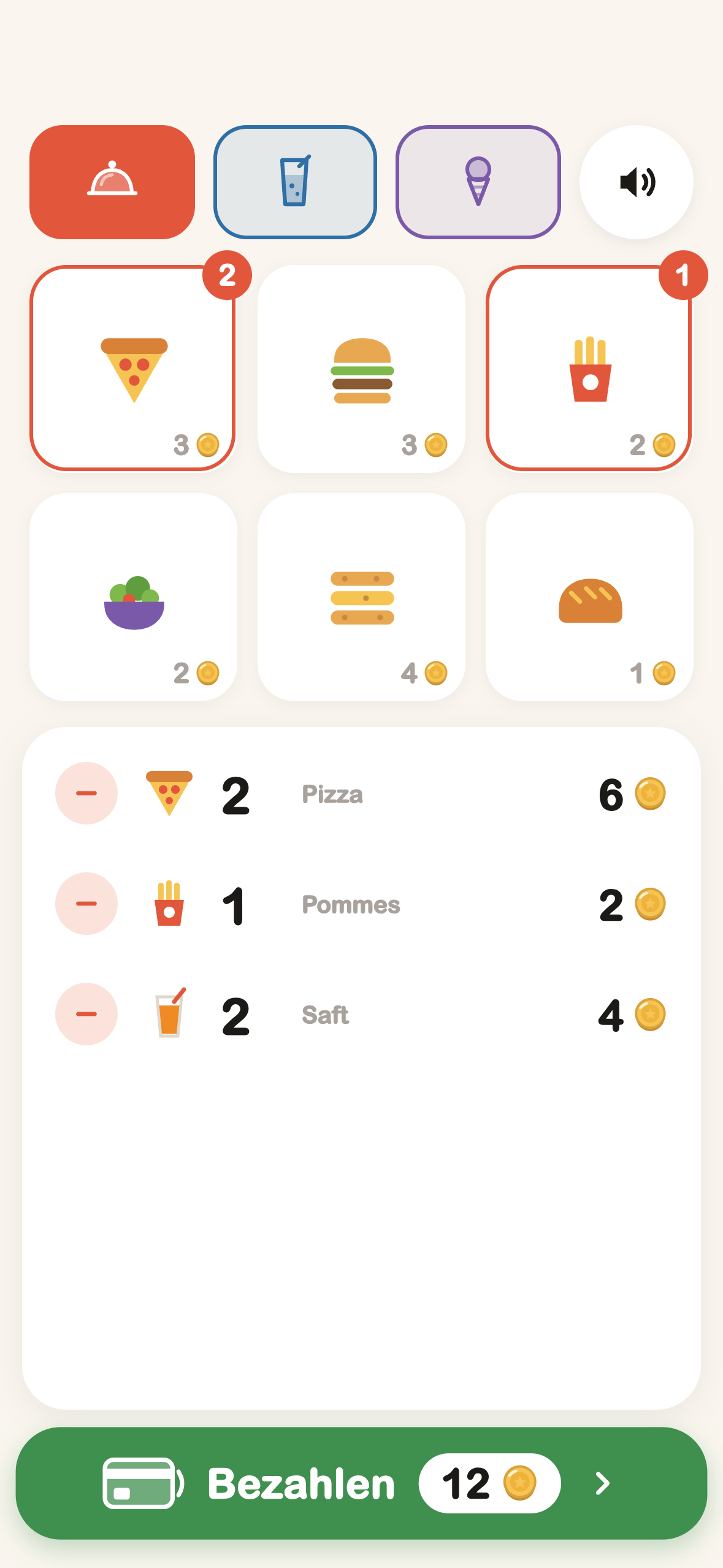Screen dimensions: 723x1568
Task: Remove Pommes from the cart
Action: coord(86,904)
